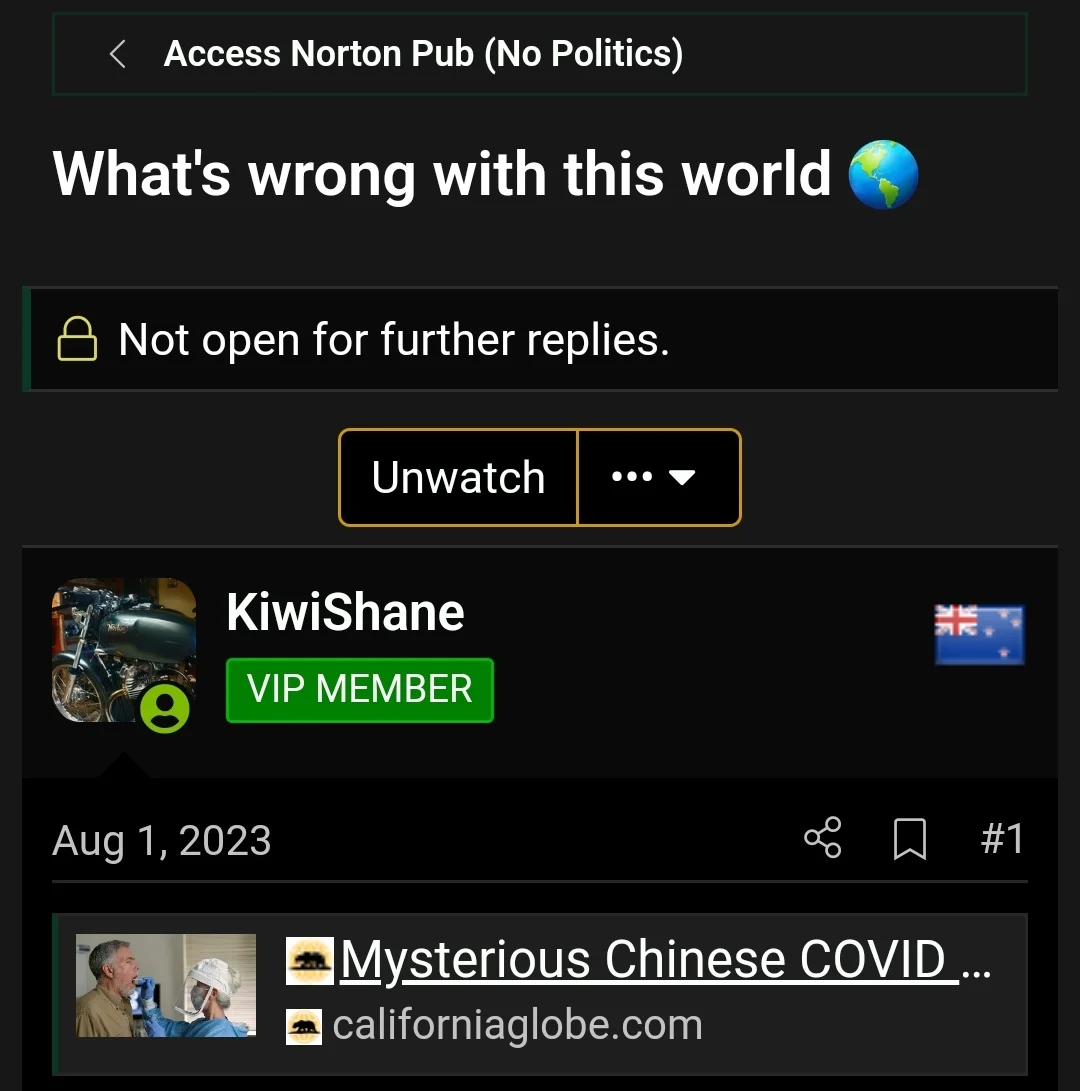This screenshot has width=1080, height=1091.
Task: Open KiwiShane's profile avatar
Action: 123,650
